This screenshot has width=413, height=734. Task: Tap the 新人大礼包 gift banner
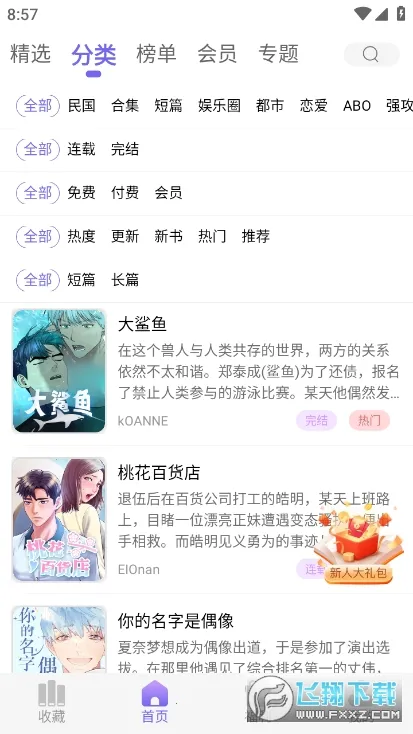coord(358,545)
